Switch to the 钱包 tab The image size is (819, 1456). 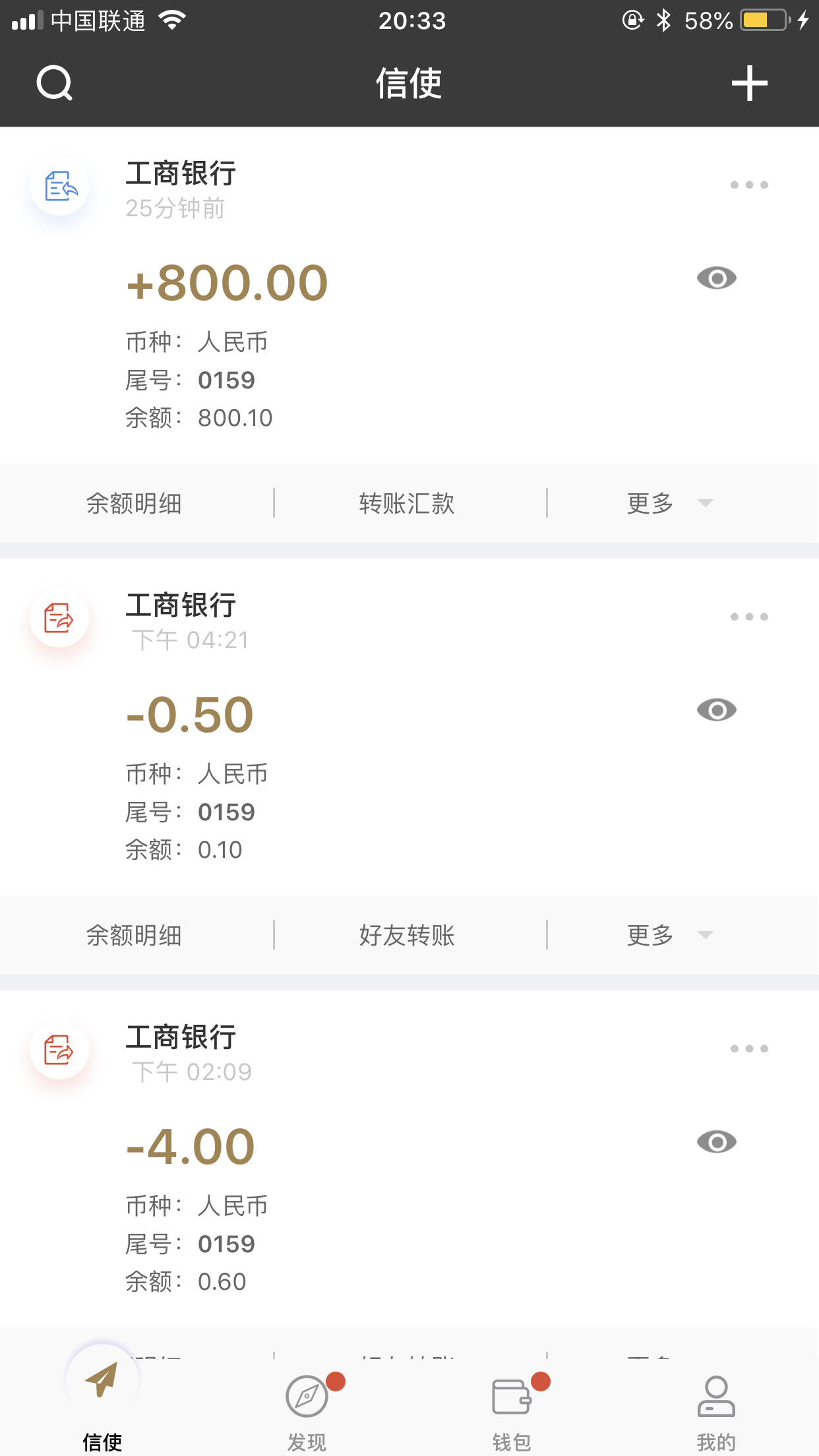click(512, 1411)
